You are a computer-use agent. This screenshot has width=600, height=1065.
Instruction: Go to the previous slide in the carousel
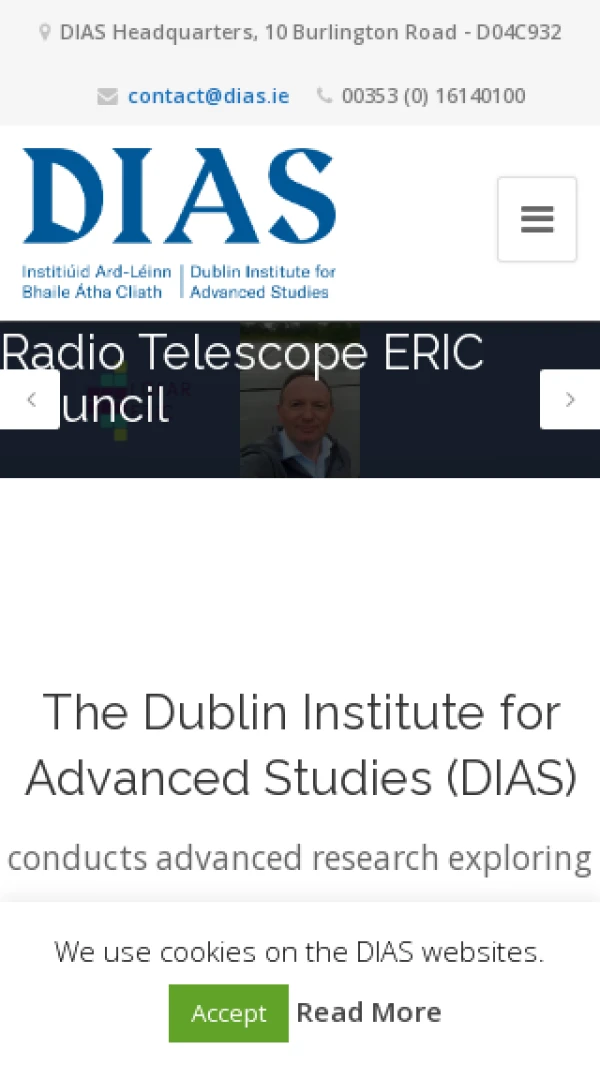point(30,399)
